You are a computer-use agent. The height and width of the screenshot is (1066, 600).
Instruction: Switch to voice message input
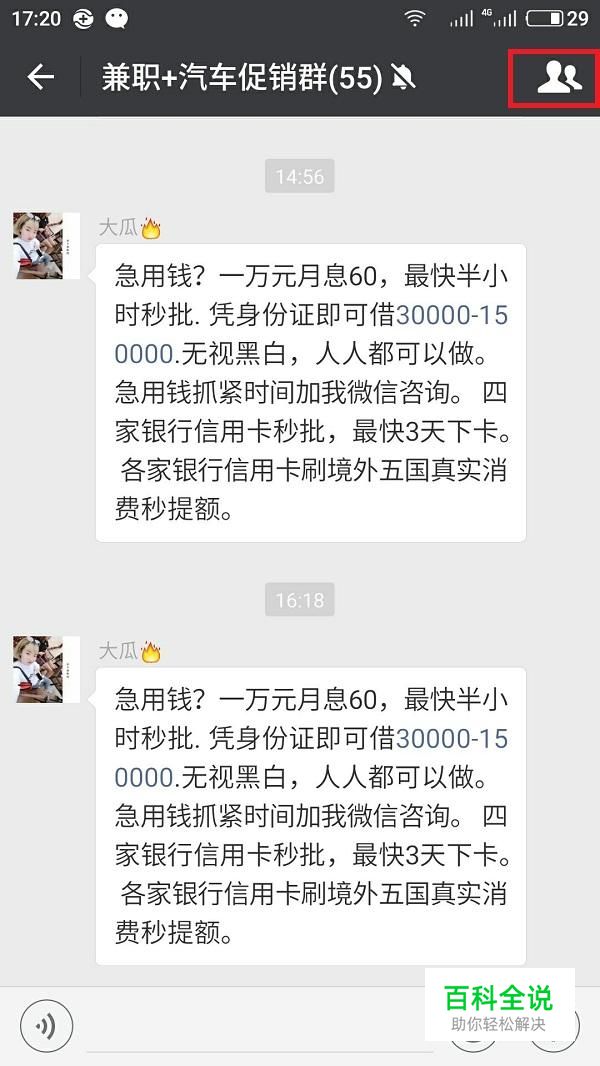click(x=46, y=1025)
